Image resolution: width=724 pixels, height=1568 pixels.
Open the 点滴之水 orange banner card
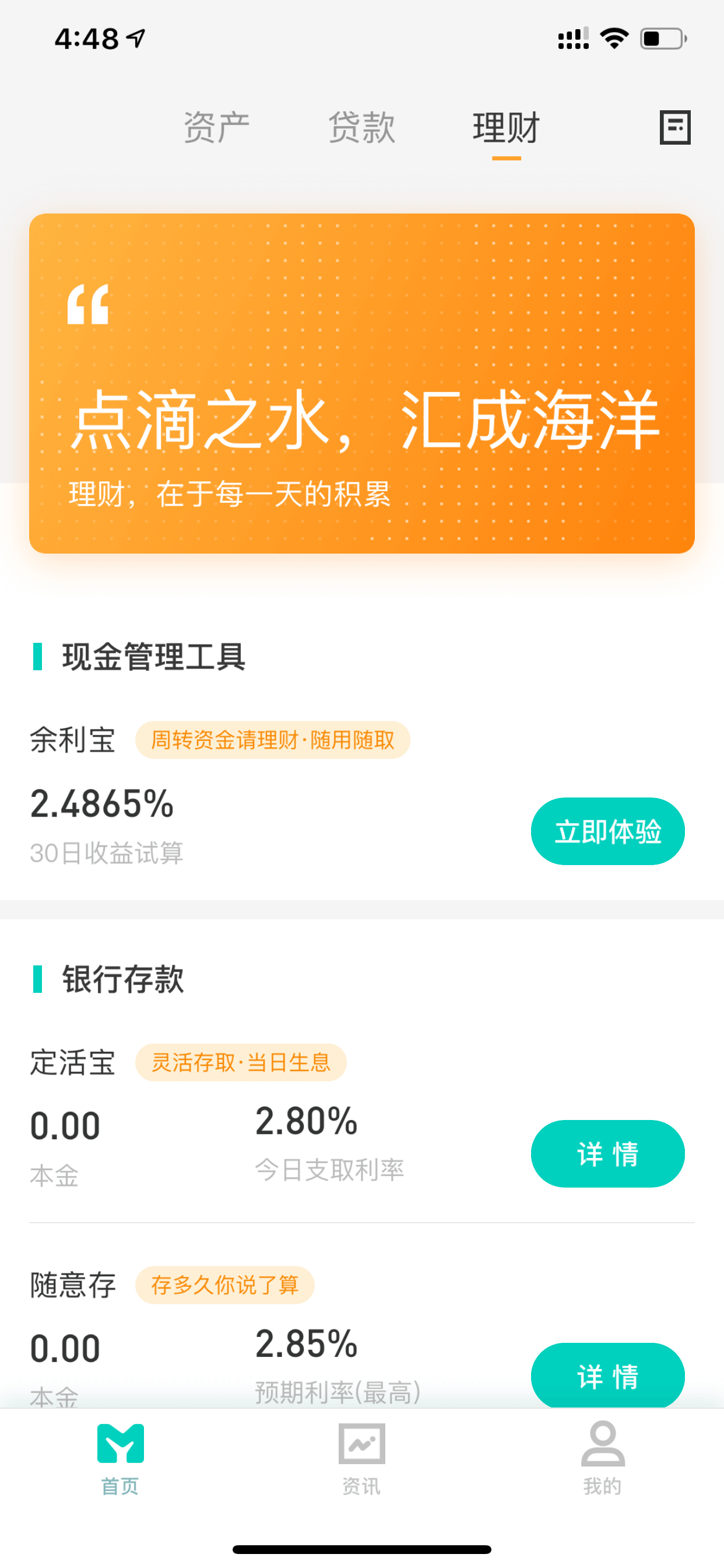coord(362,383)
